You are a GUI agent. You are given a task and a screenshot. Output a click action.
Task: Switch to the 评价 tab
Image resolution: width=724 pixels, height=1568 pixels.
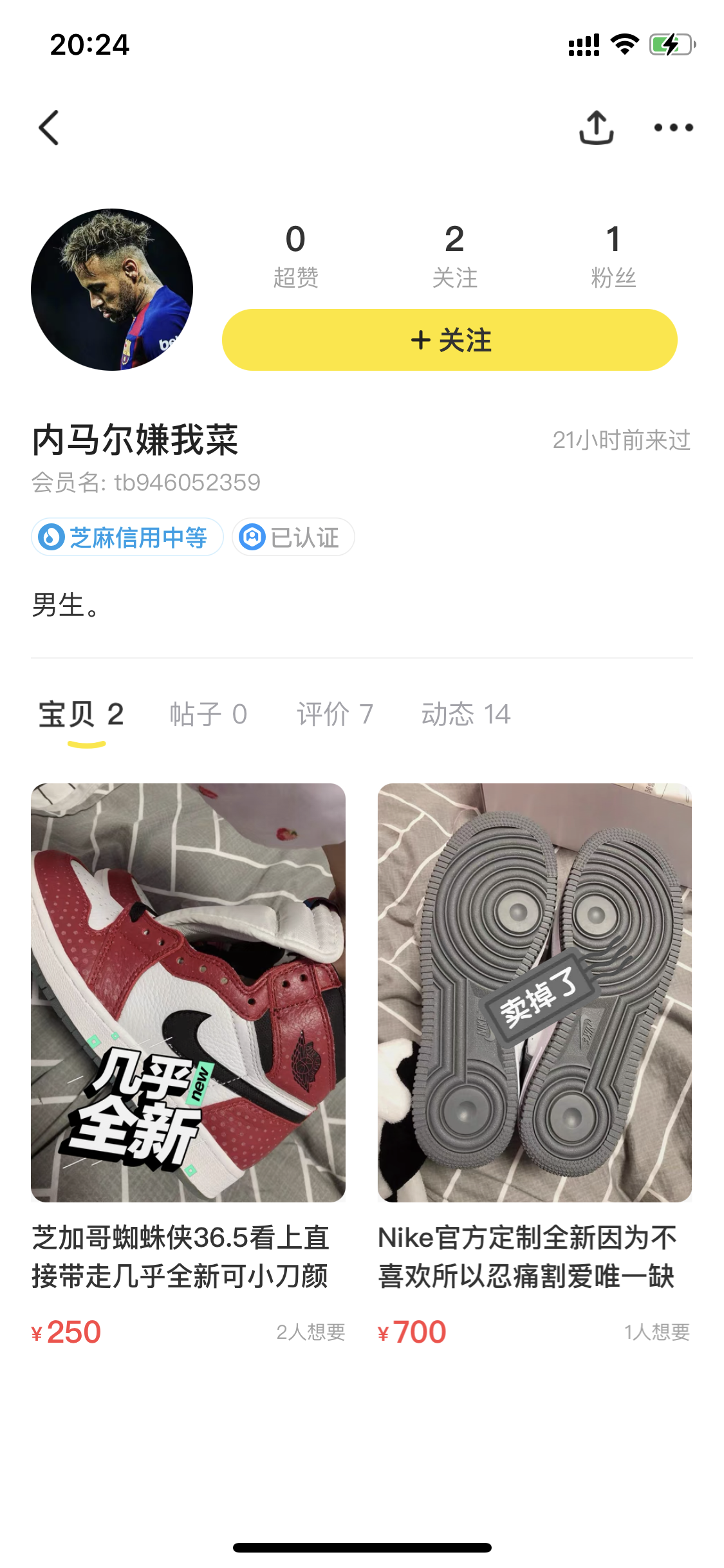[x=335, y=714]
